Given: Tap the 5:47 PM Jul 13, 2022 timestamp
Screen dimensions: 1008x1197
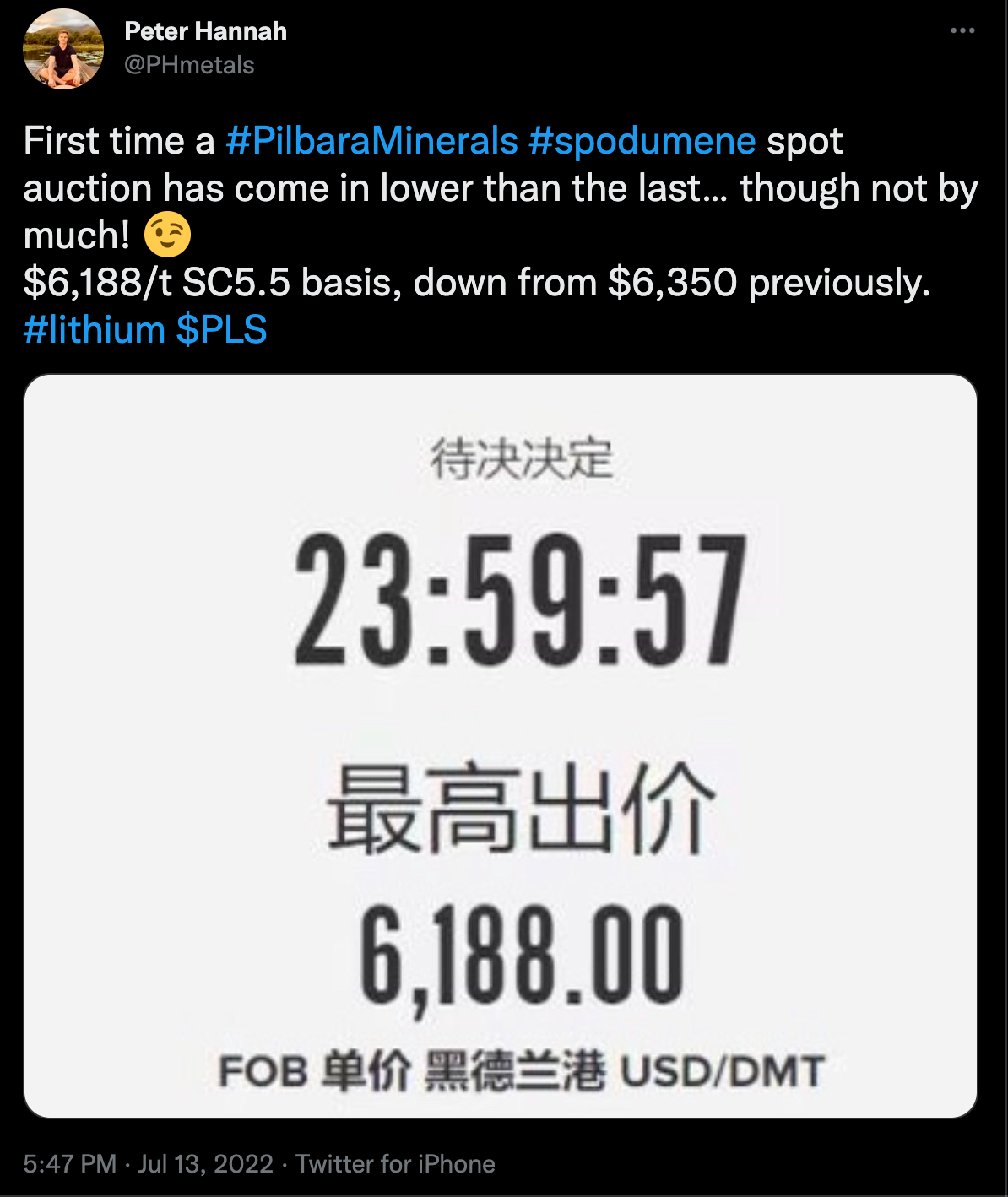Looking at the screenshot, I should tap(148, 1164).
